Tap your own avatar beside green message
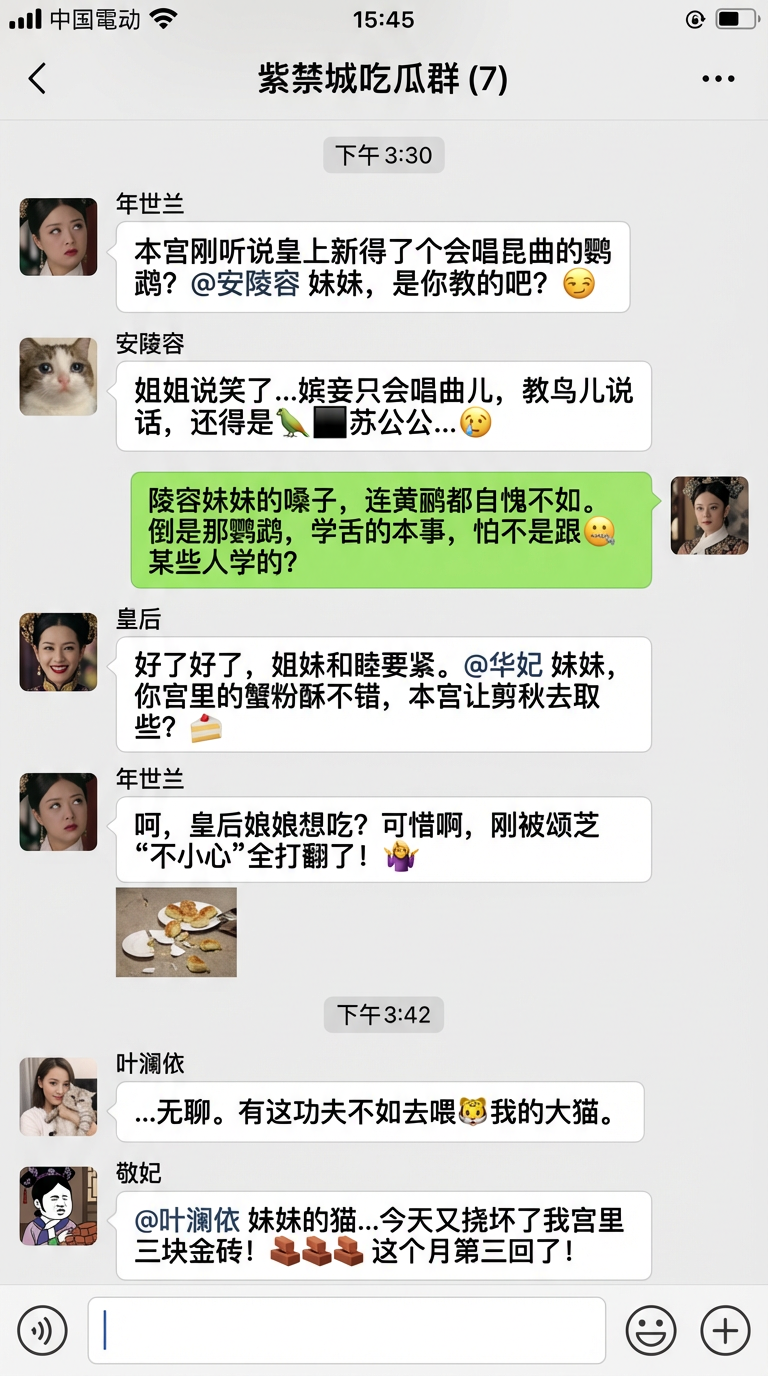This screenshot has width=768, height=1376. click(x=709, y=516)
